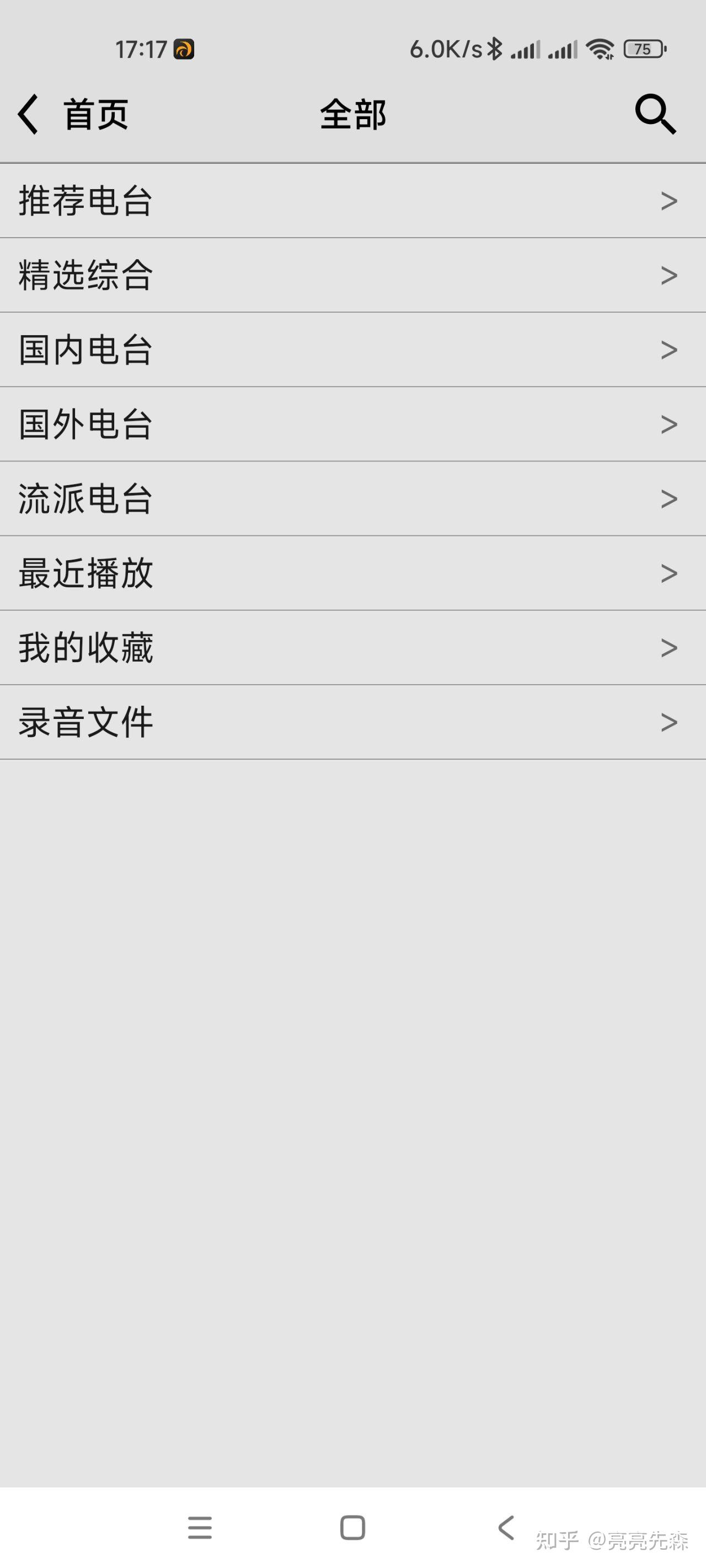Expand the 推荐电台 row via its chevron
706x1568 pixels.
669,201
